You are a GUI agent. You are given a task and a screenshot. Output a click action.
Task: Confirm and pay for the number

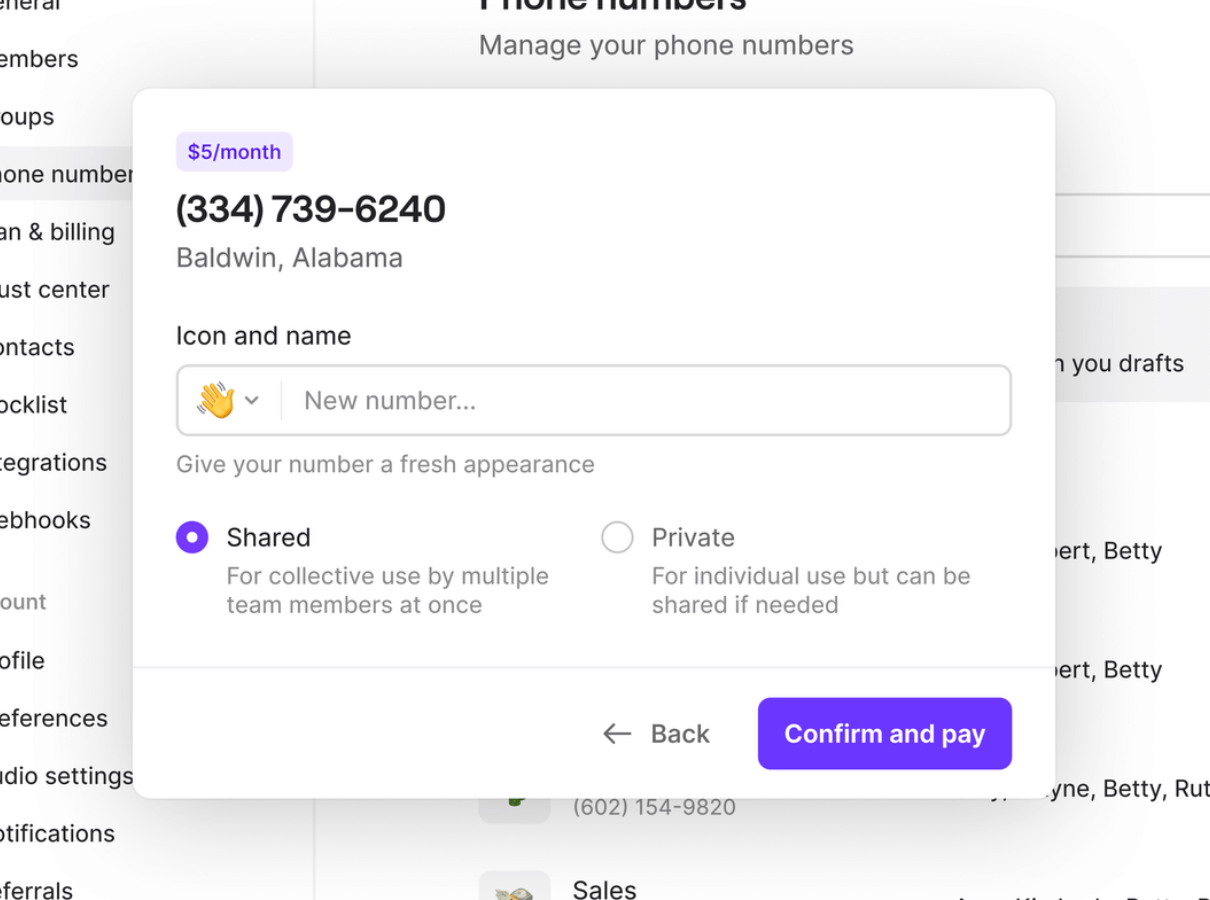click(884, 734)
